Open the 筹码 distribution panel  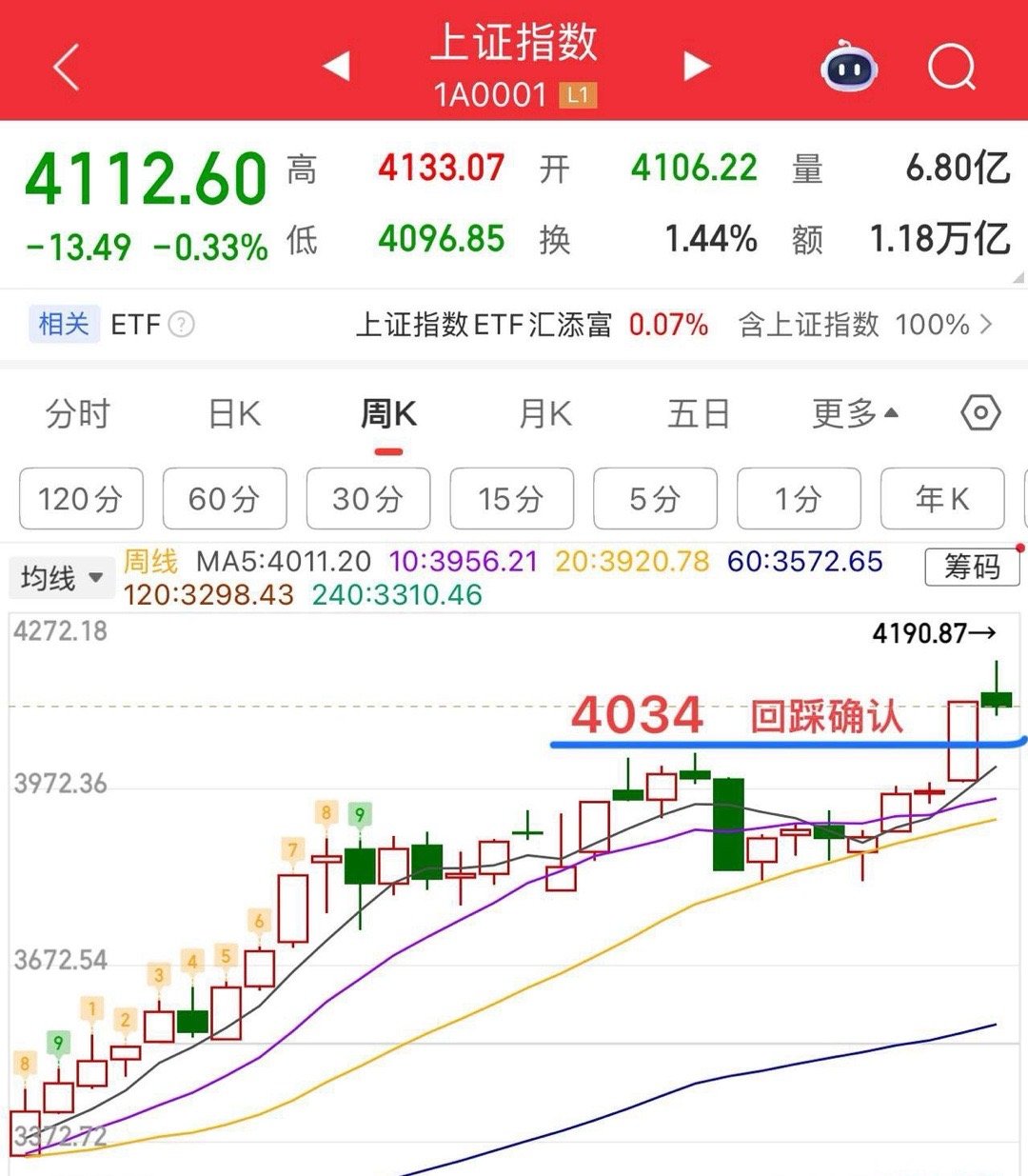tap(972, 568)
